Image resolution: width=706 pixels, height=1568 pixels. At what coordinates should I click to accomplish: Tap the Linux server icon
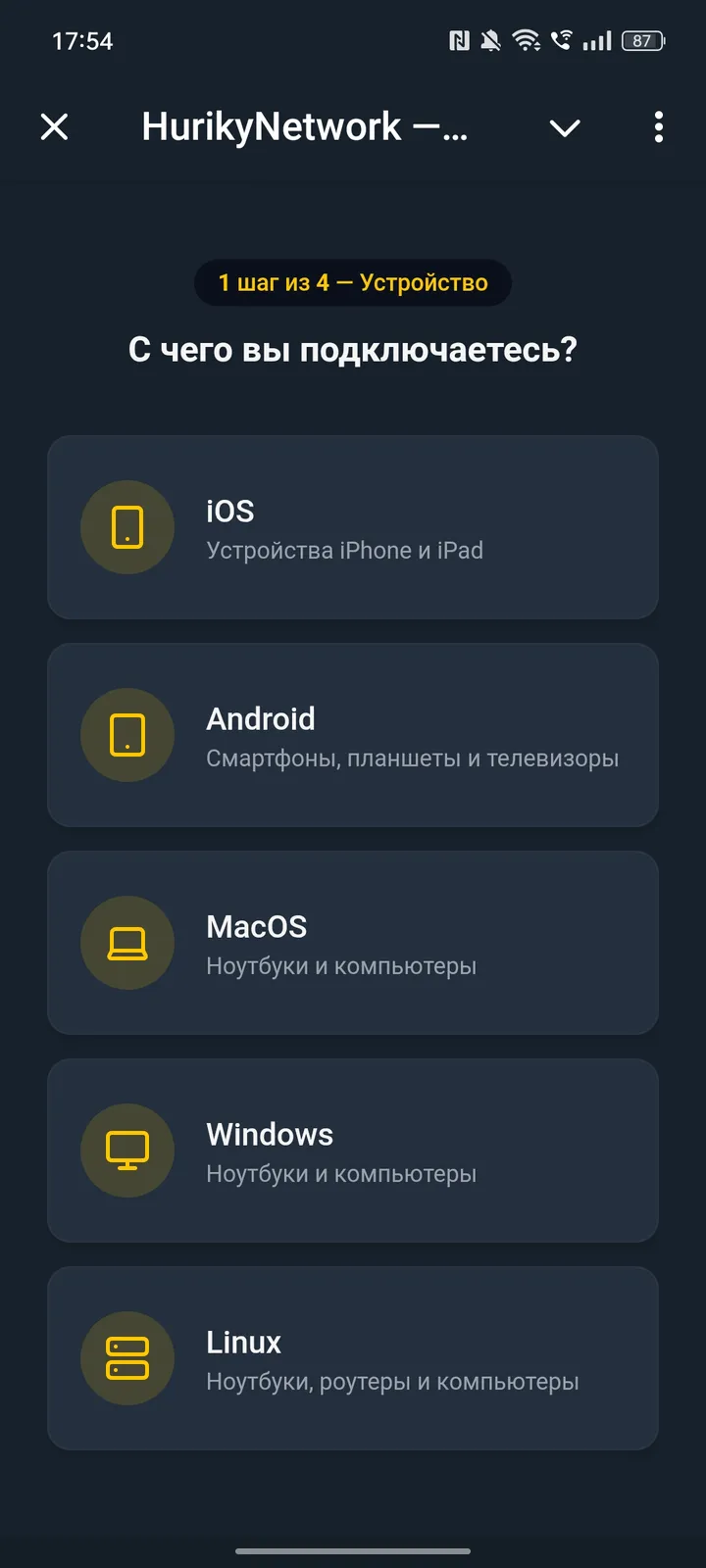[x=127, y=1358]
